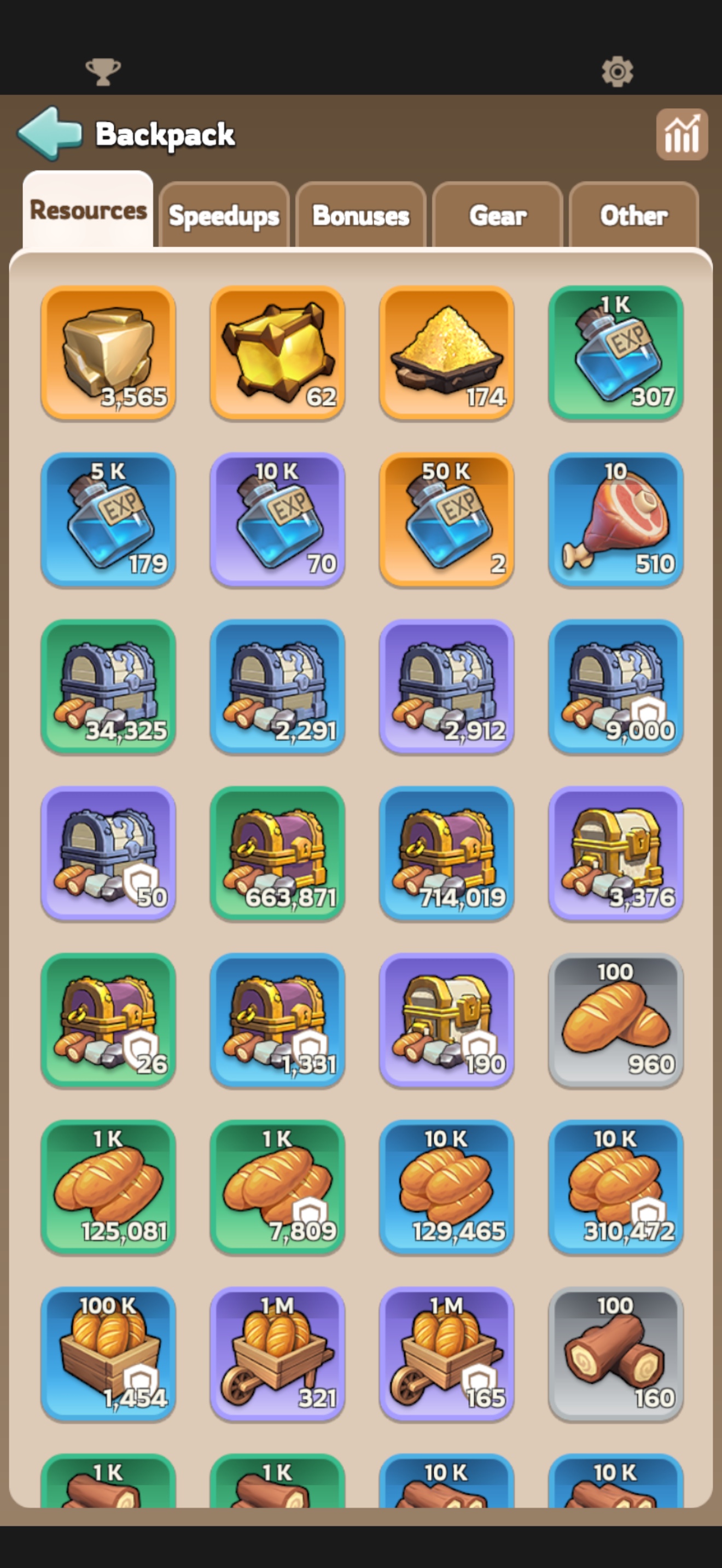The height and width of the screenshot is (1568, 722).
Task: Open the 100 K bread crate with 1,454
Action: 108,1354
